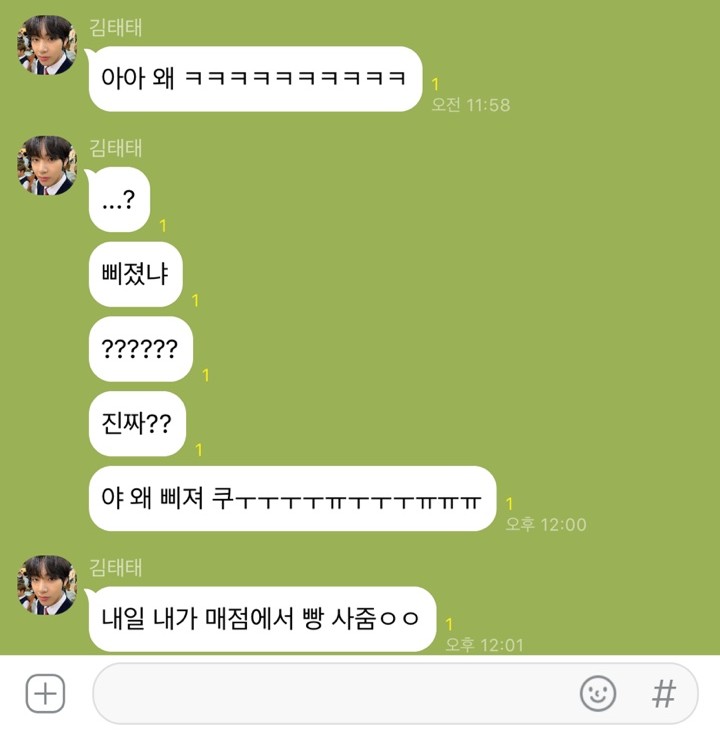This screenshot has height=732, width=720.
Task: Open 김태태's profile photo beside '아아 왜' message
Action: [x=47, y=46]
